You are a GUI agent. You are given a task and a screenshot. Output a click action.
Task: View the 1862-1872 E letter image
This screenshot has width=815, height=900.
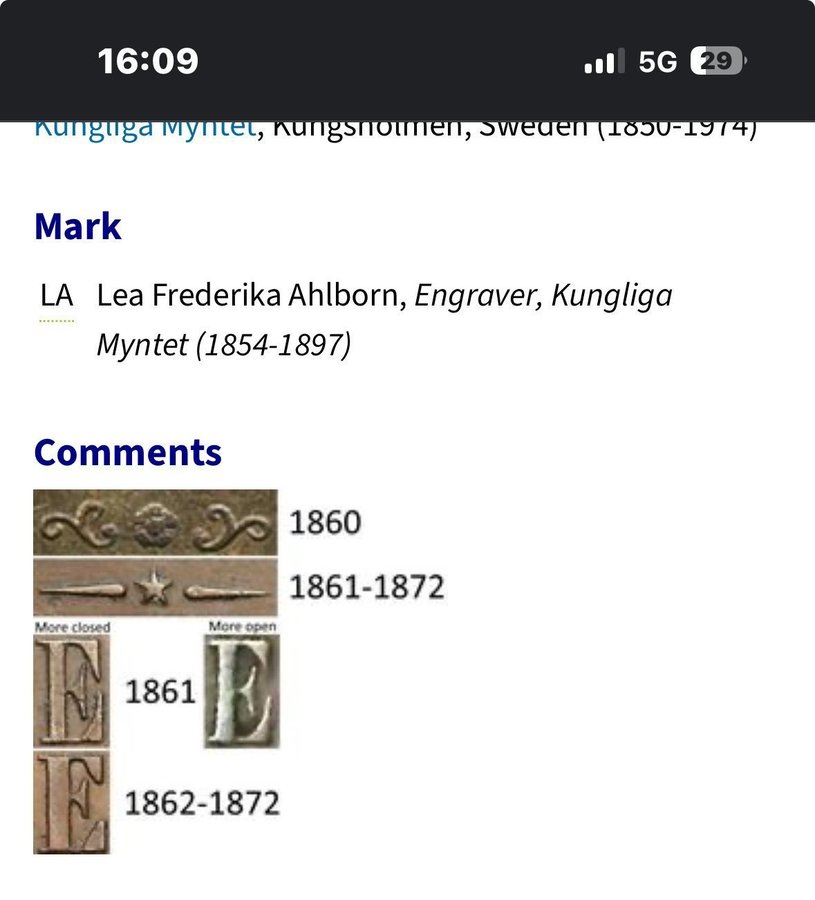click(x=71, y=804)
